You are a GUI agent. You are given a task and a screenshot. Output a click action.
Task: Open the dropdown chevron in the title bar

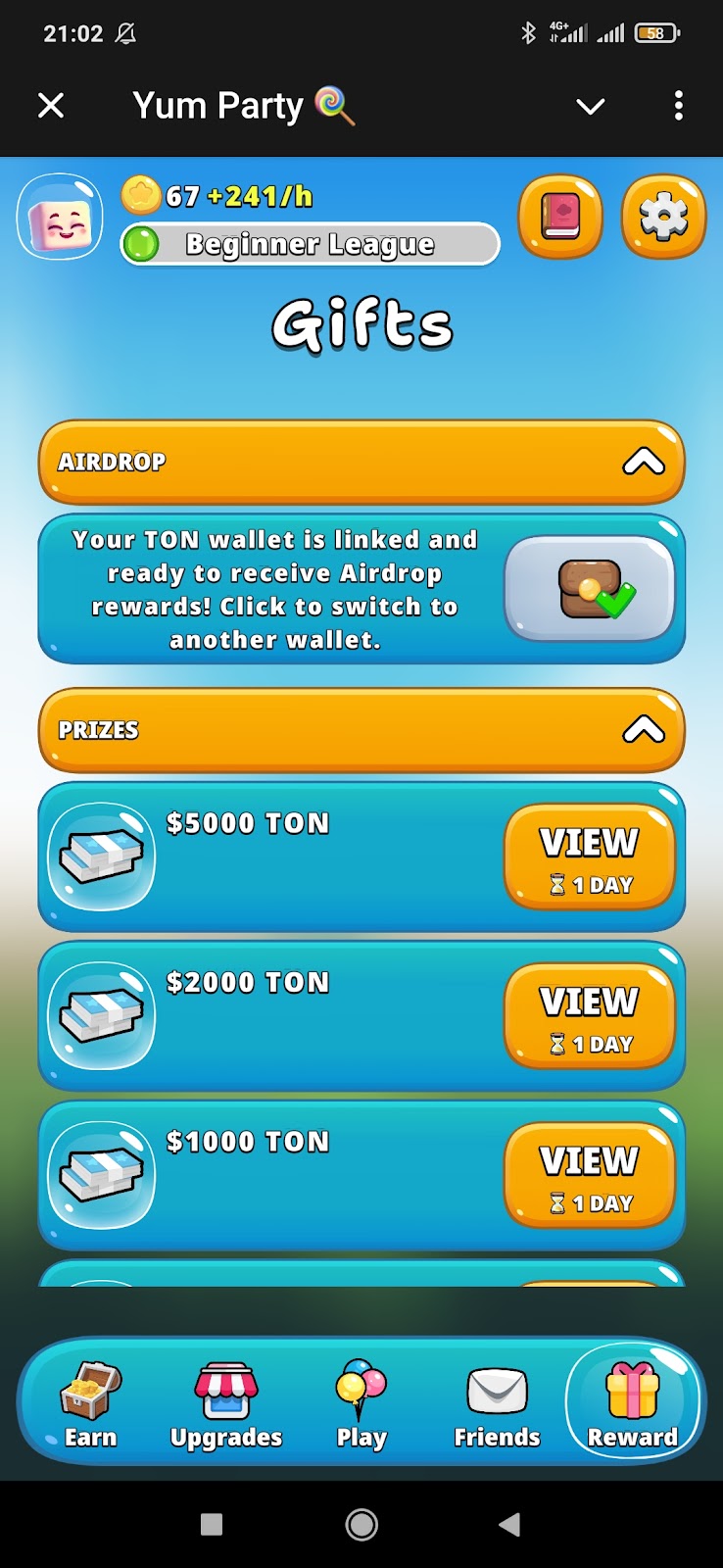click(590, 106)
